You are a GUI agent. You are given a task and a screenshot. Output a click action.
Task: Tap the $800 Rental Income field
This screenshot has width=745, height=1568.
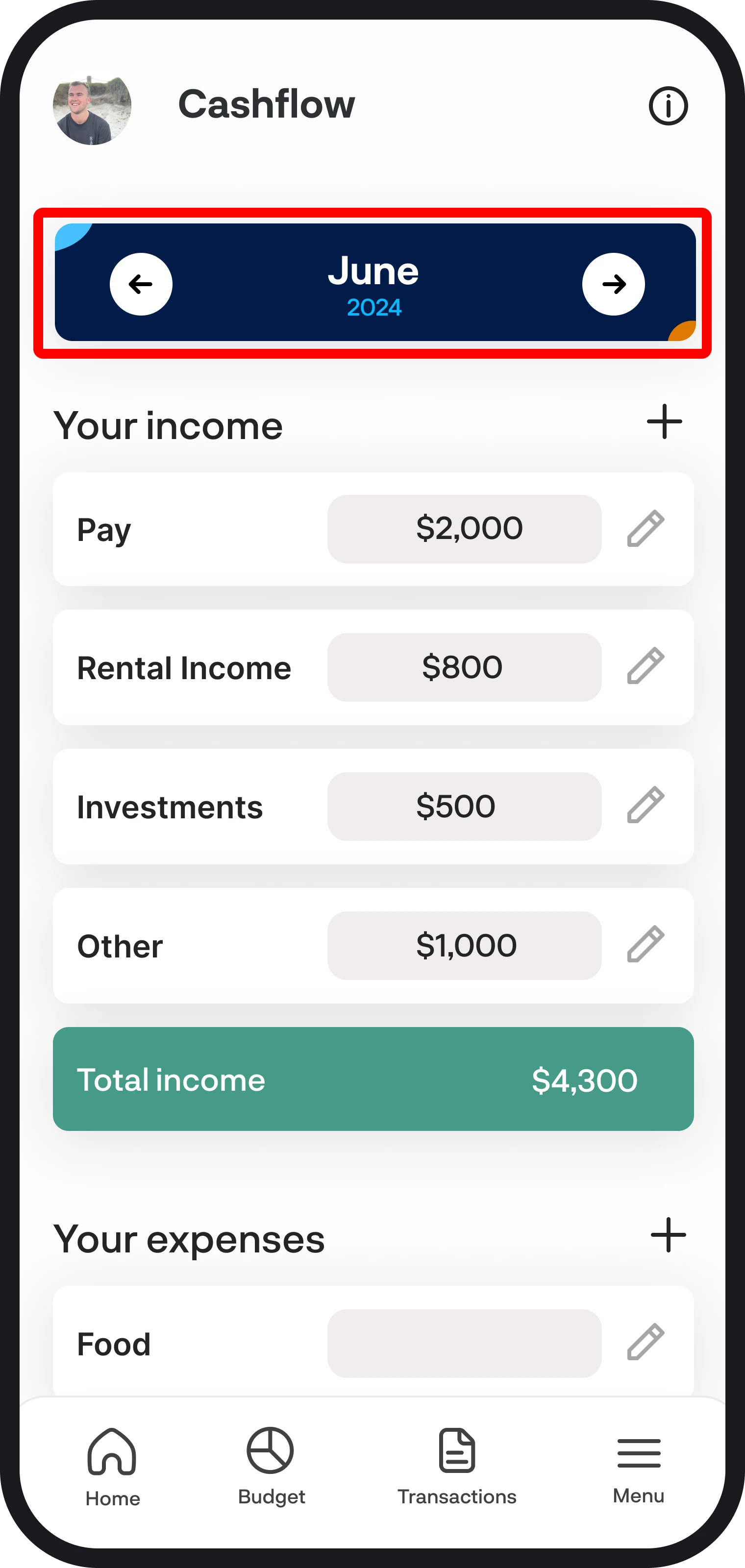point(465,667)
